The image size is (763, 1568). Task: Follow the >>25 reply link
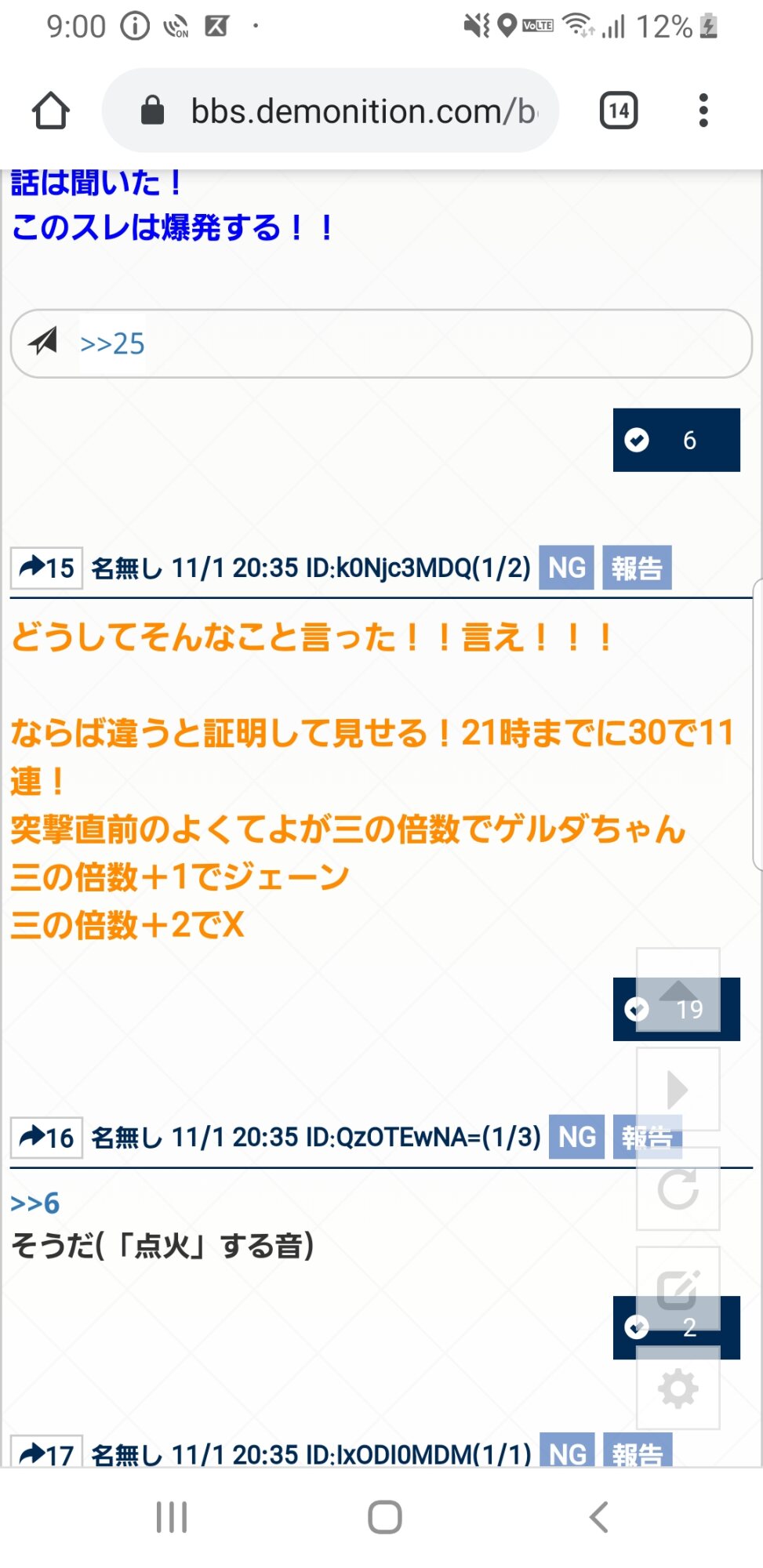pos(112,343)
